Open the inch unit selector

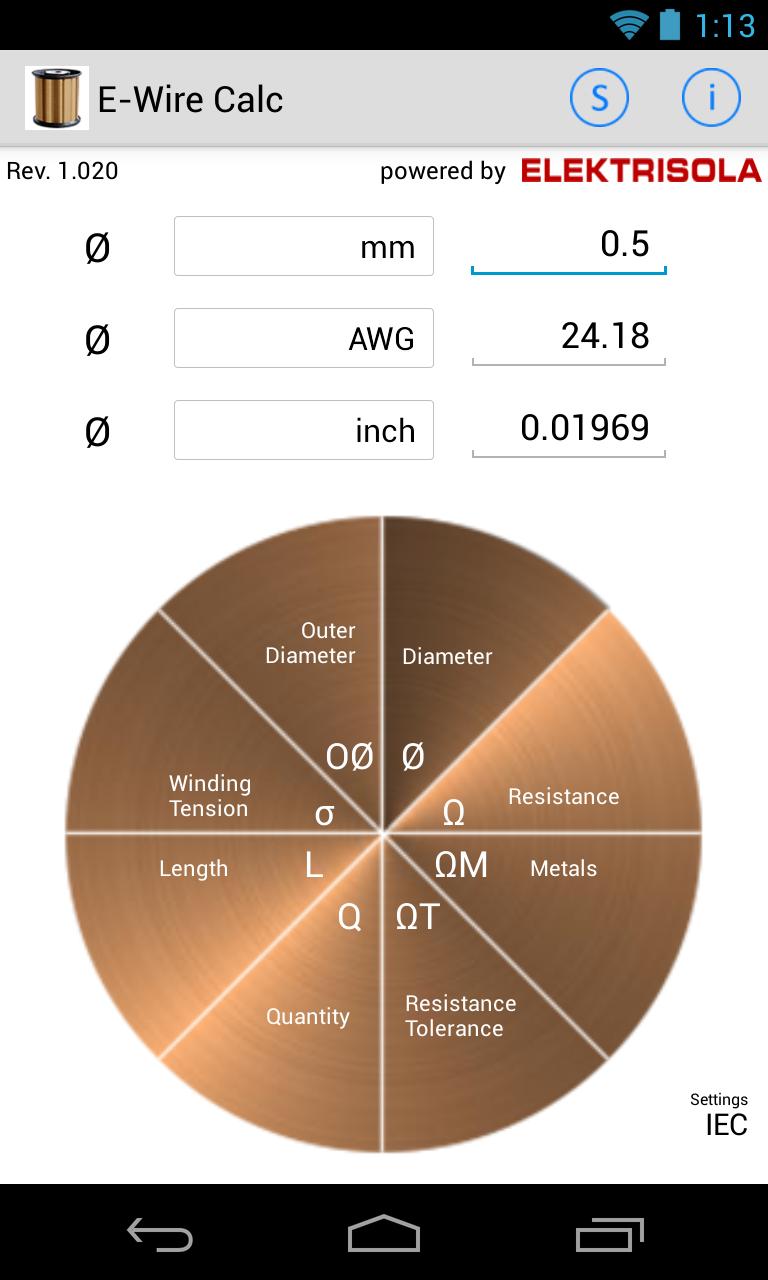coord(304,430)
